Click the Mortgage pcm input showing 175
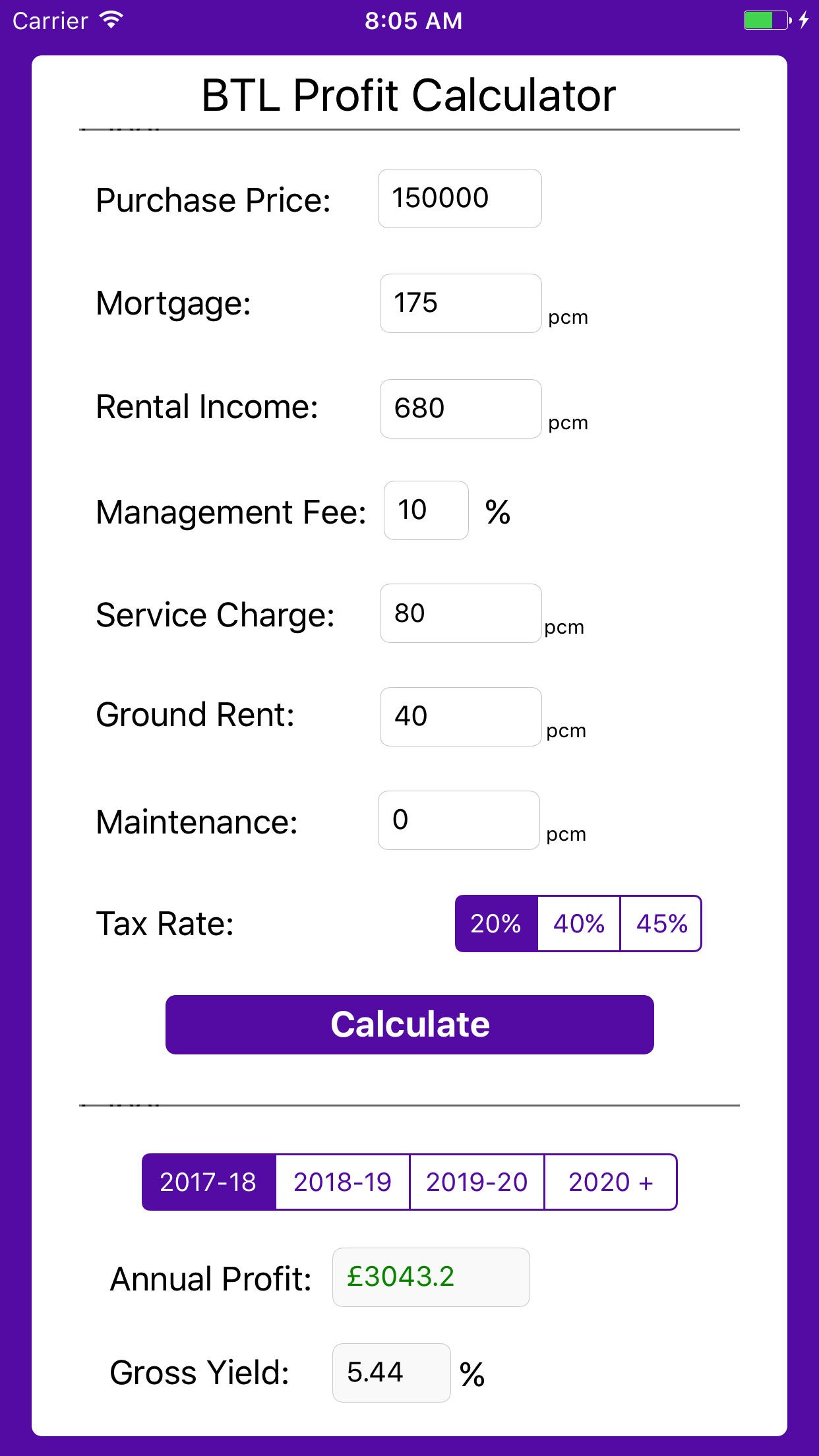Viewport: 819px width, 1456px height. 460,303
